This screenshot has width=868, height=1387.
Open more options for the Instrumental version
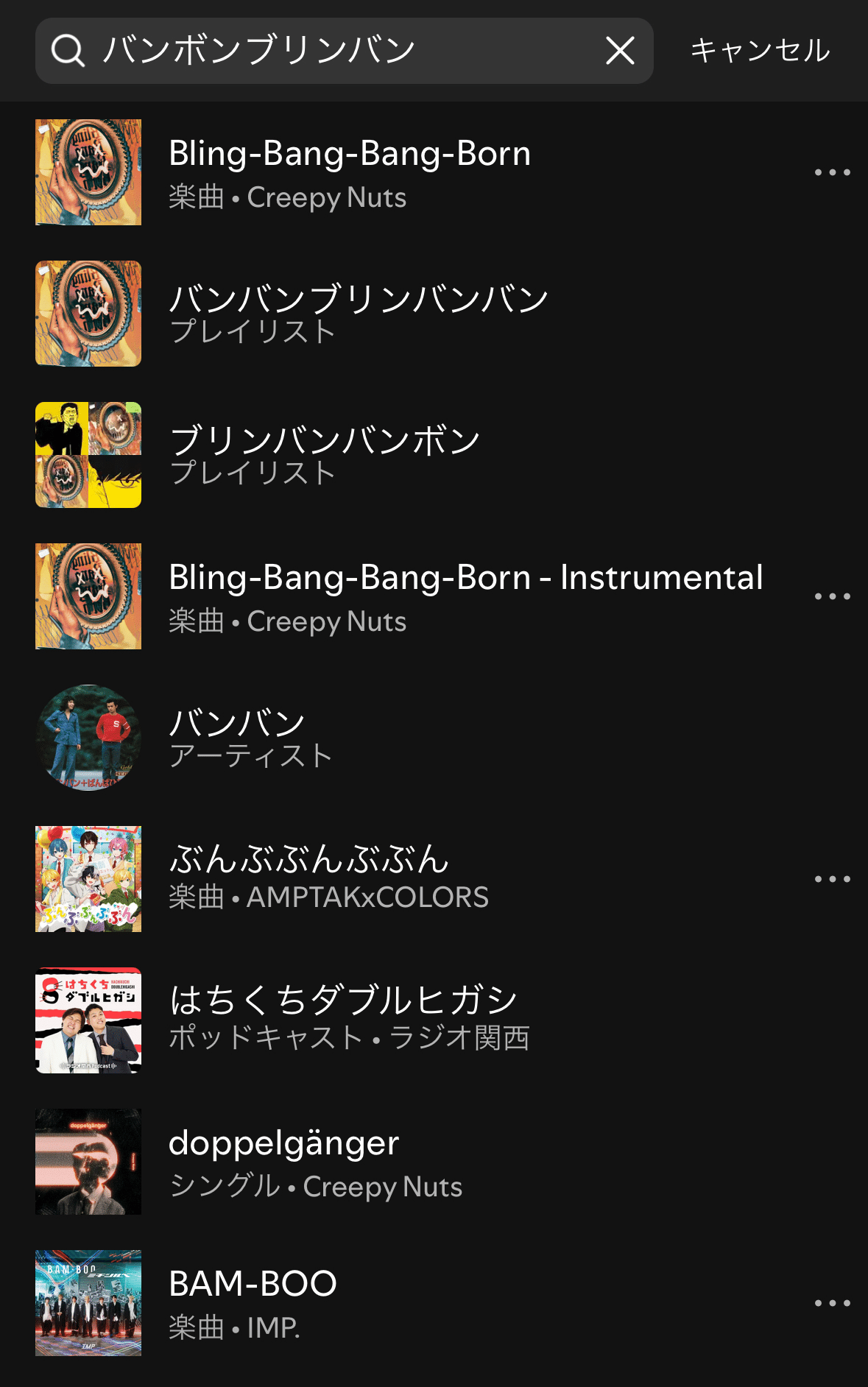pyautogui.click(x=832, y=596)
